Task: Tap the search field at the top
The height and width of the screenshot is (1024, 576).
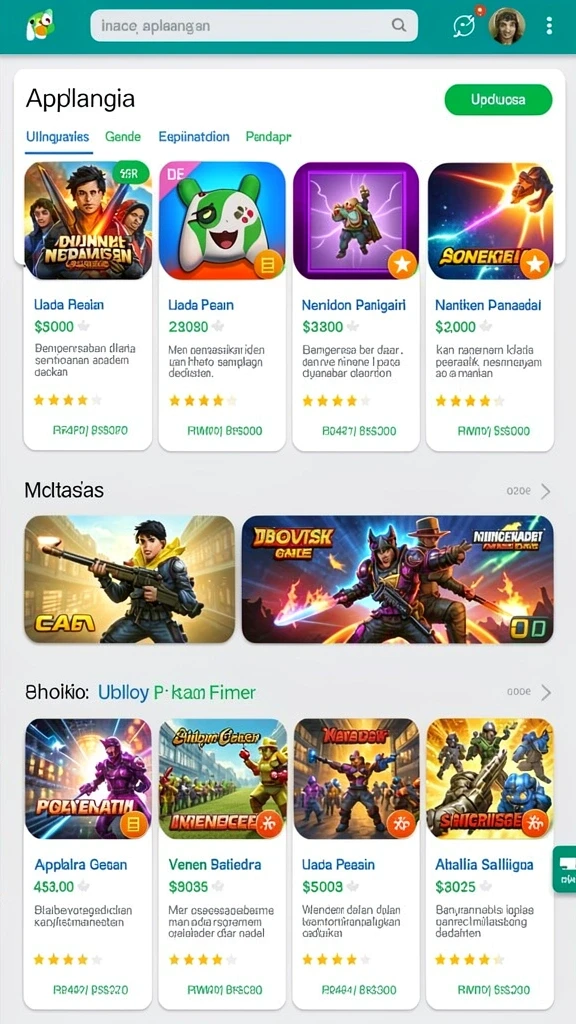Action: pyautogui.click(x=254, y=25)
